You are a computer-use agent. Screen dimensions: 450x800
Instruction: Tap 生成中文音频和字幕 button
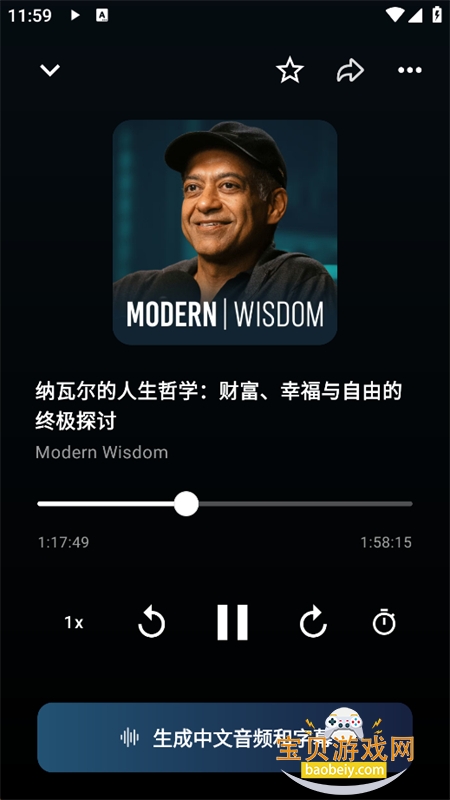(224, 737)
